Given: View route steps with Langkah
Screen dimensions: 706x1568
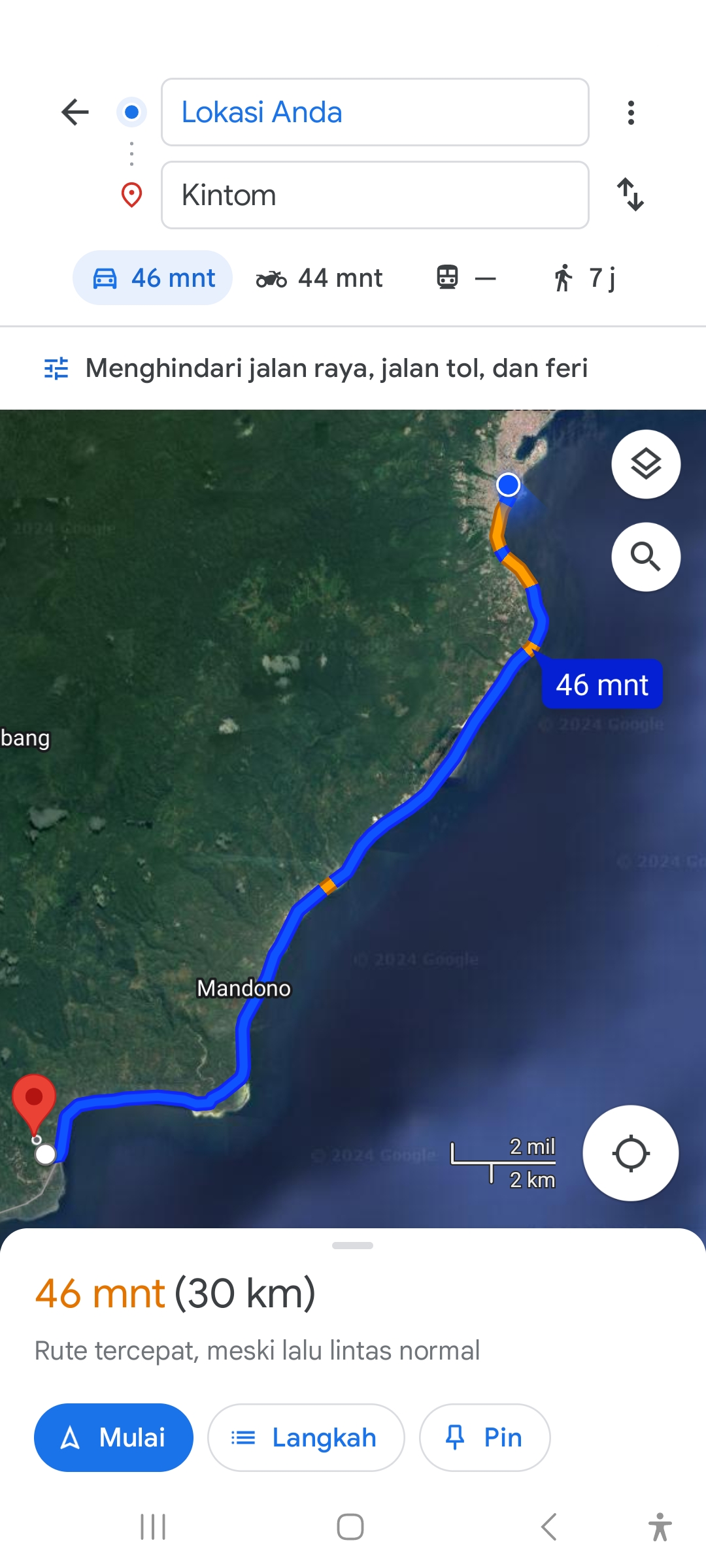Looking at the screenshot, I should coord(306,1437).
